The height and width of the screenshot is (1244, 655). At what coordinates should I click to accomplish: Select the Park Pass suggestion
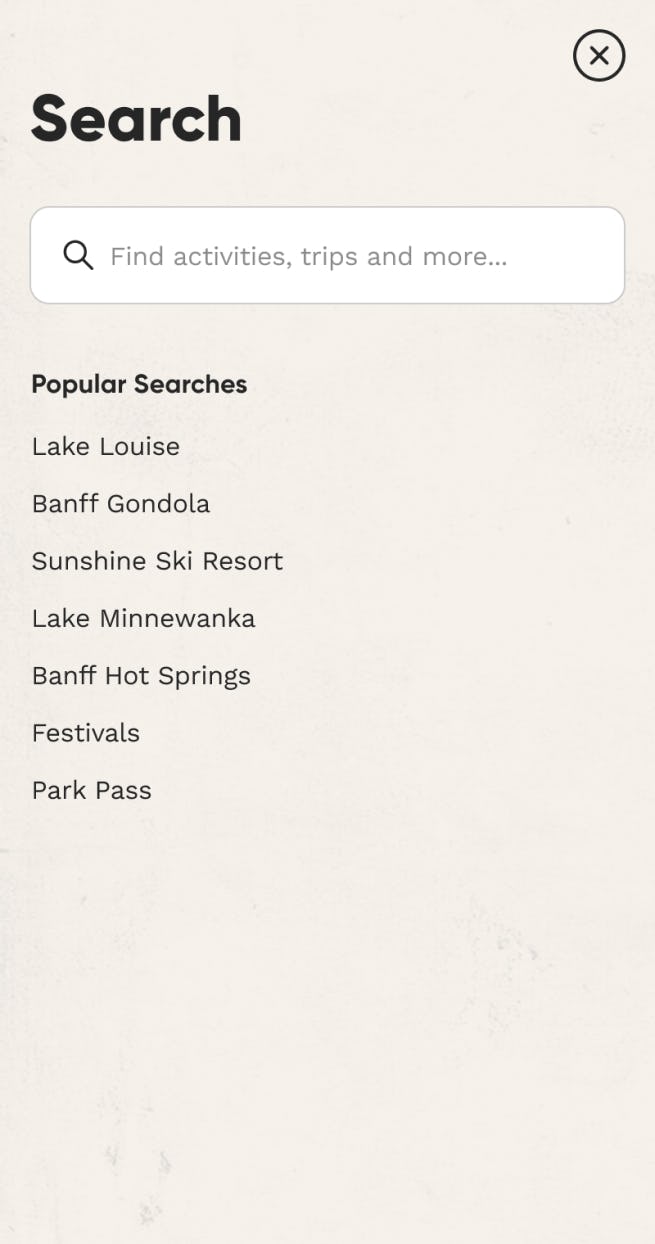92,790
